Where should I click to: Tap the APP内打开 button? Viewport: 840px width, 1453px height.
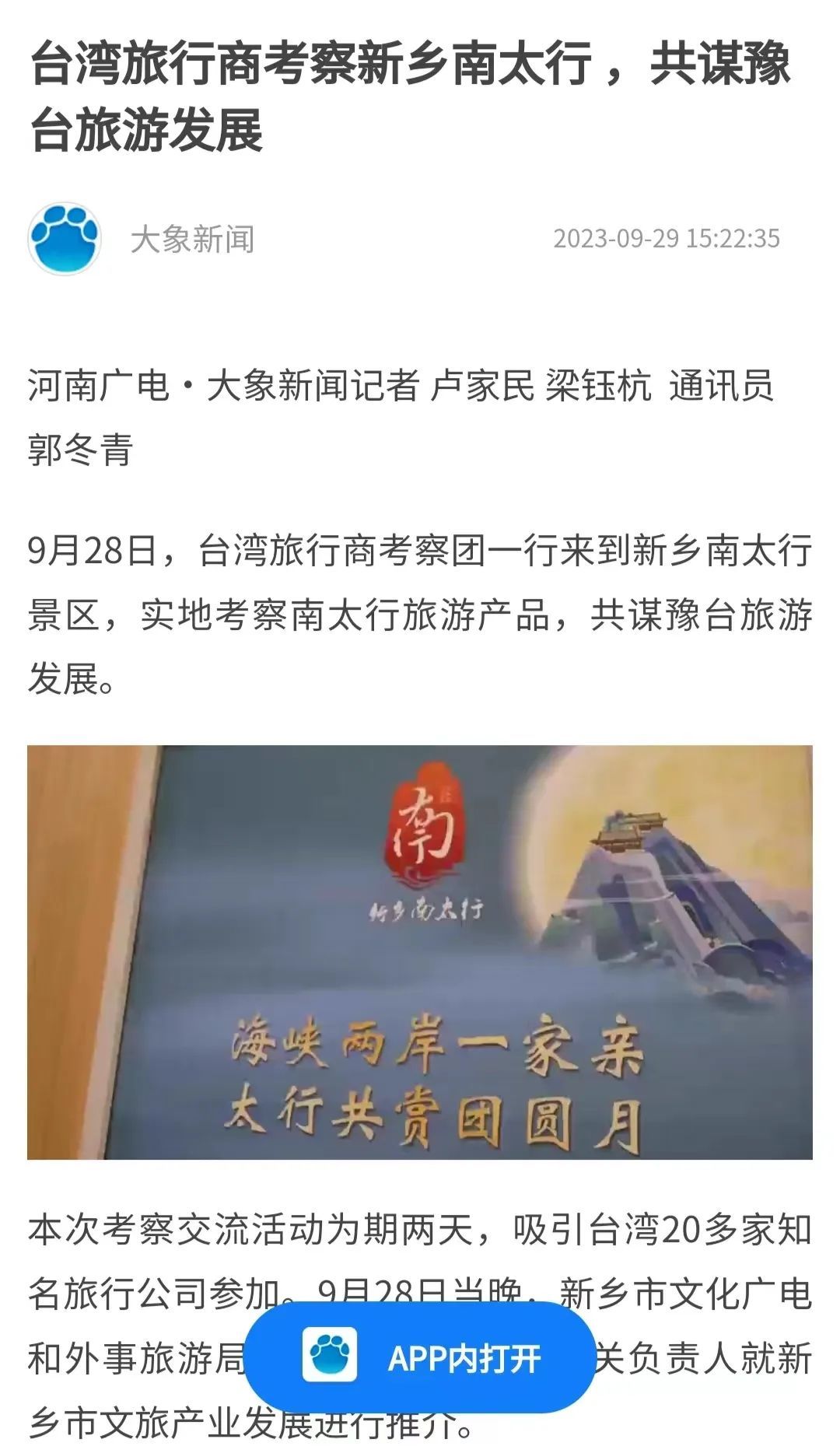(420, 1357)
